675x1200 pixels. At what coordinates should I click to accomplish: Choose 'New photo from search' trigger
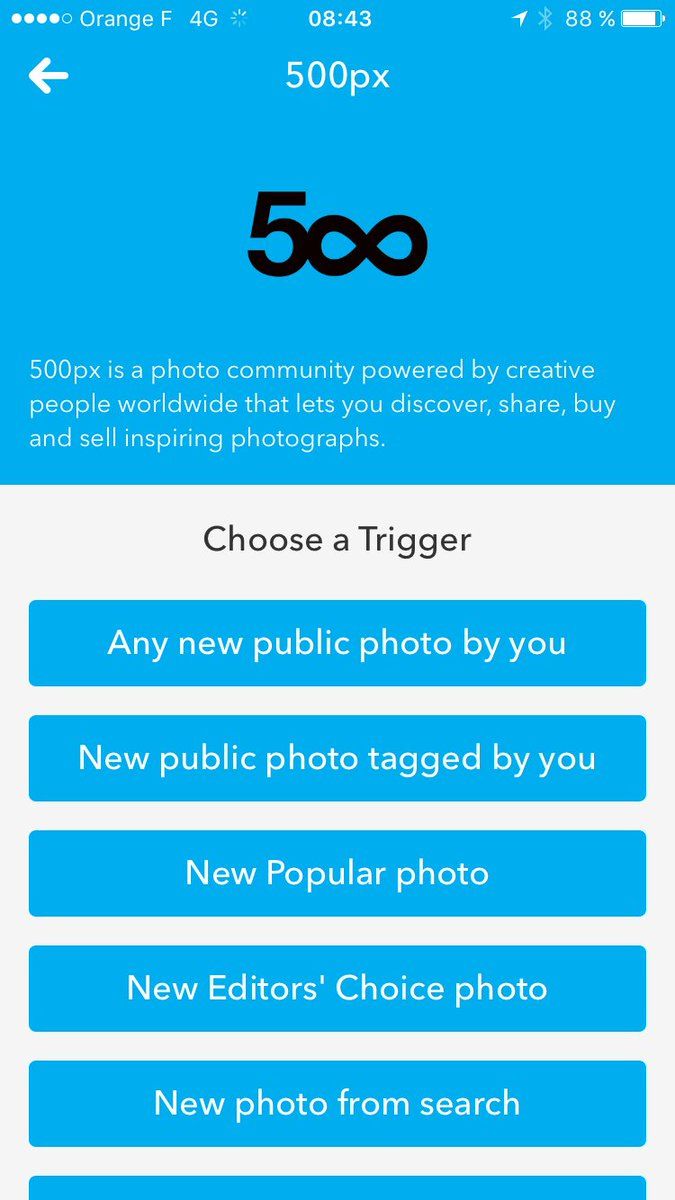point(337,1103)
